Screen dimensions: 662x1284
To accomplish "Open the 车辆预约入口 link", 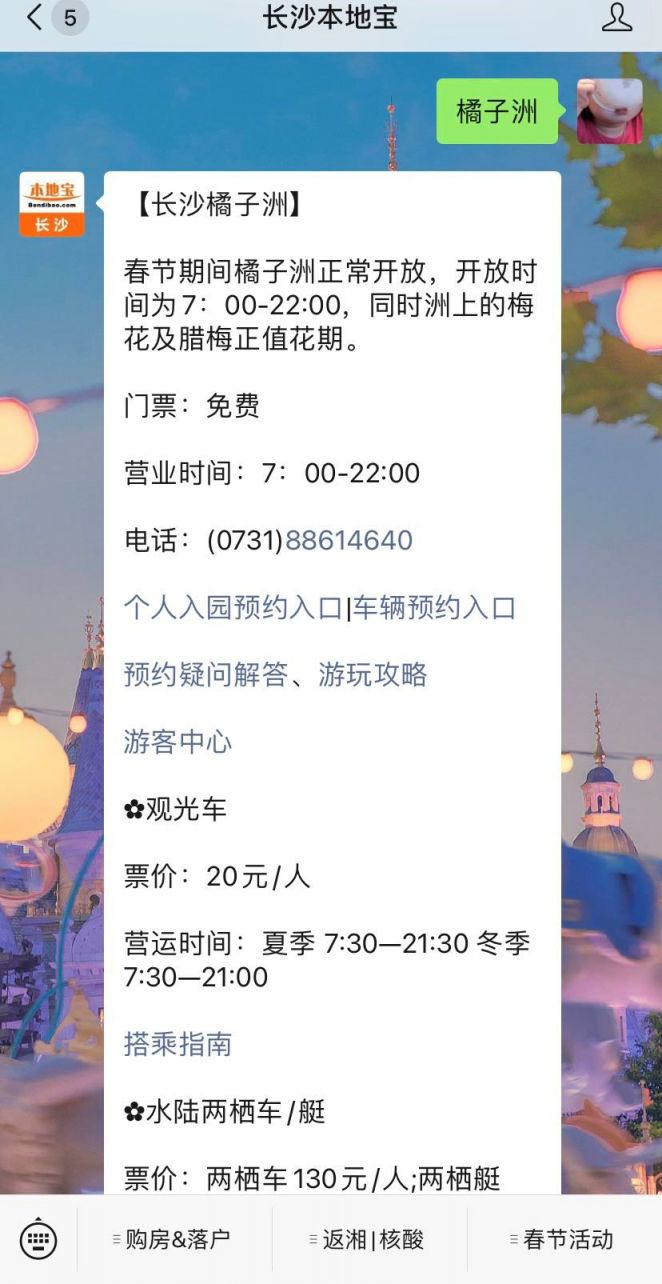I will click(x=434, y=608).
